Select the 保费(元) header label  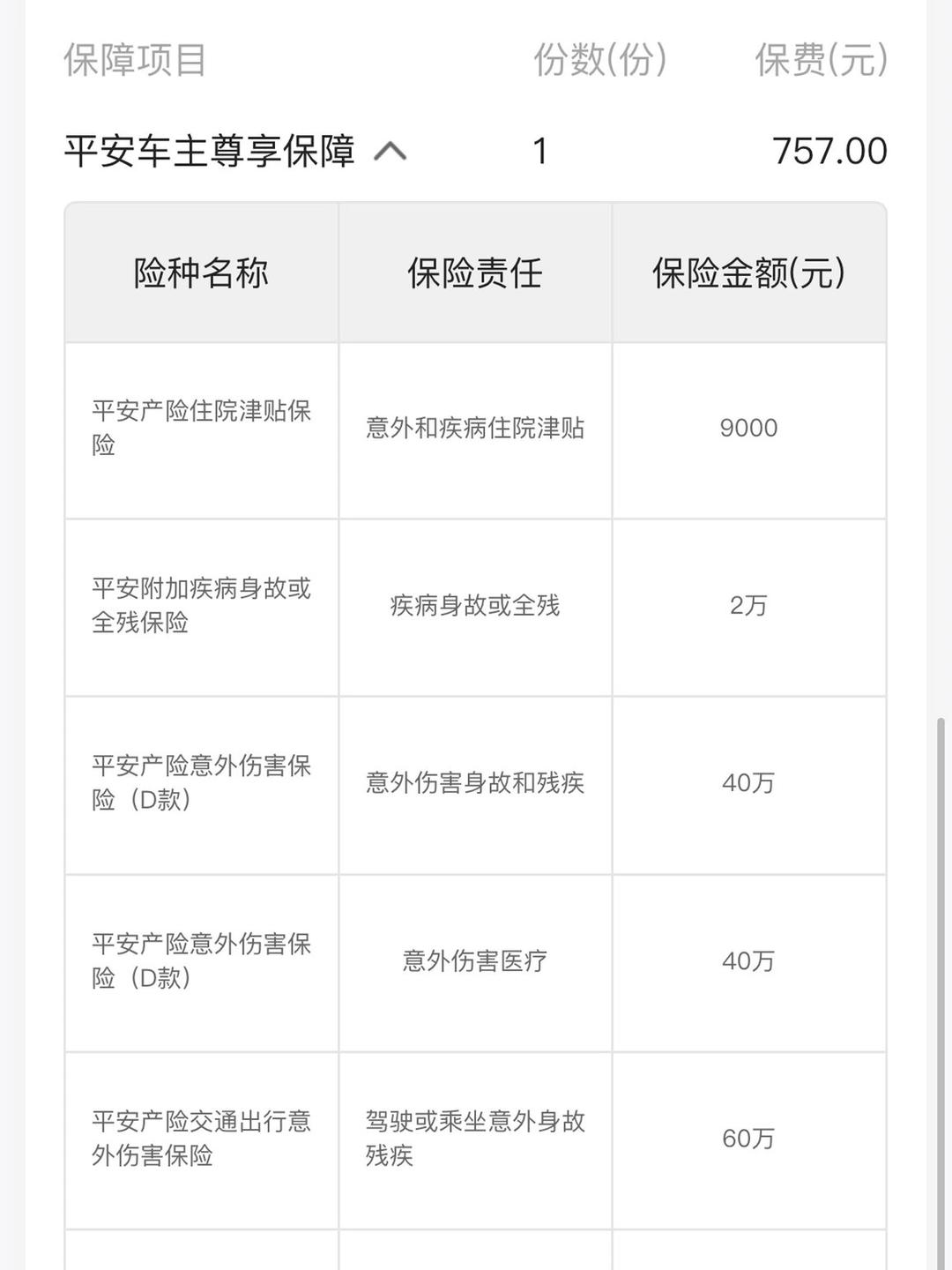click(819, 60)
